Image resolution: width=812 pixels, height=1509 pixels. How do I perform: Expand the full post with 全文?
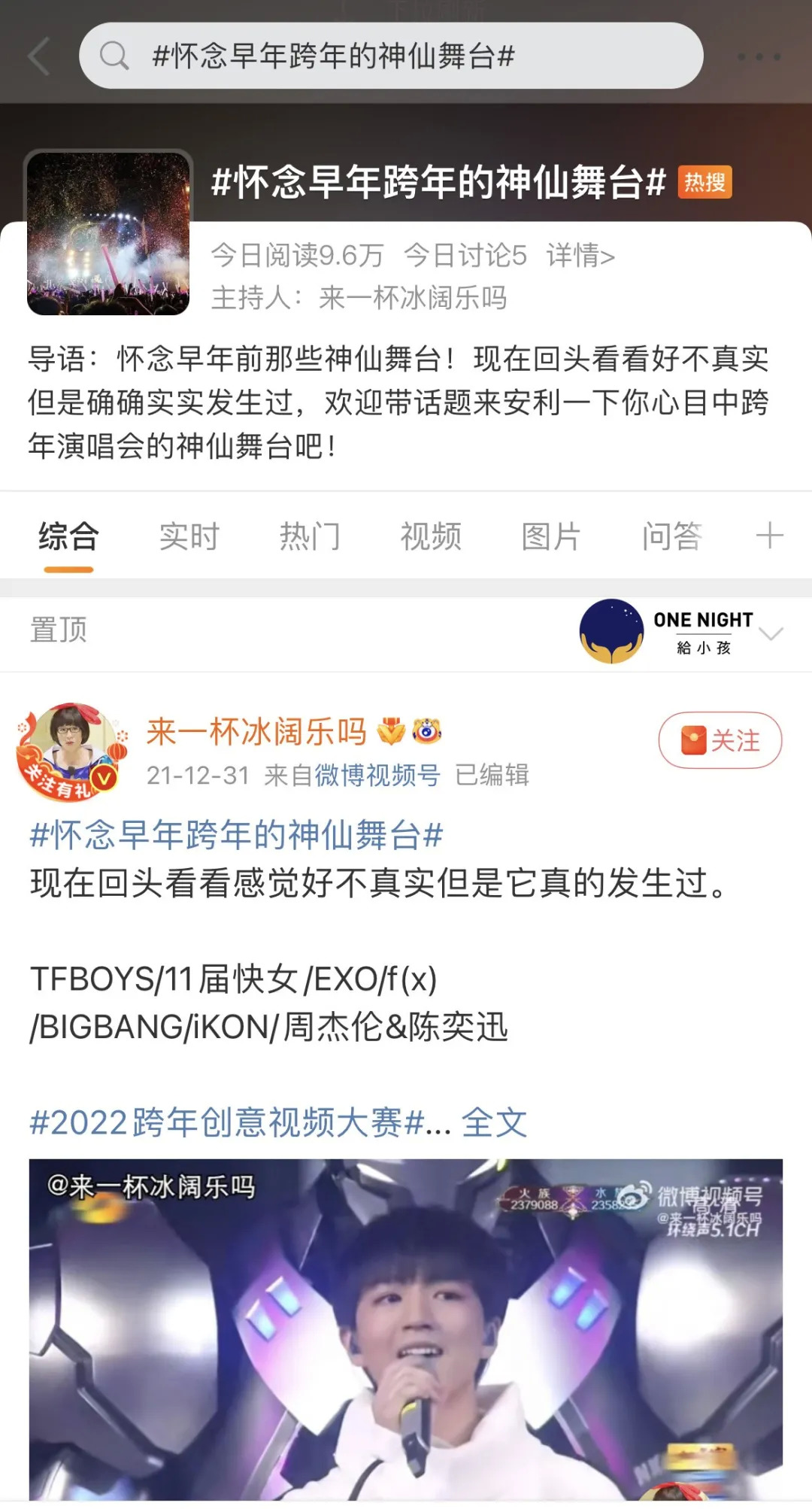click(494, 1122)
